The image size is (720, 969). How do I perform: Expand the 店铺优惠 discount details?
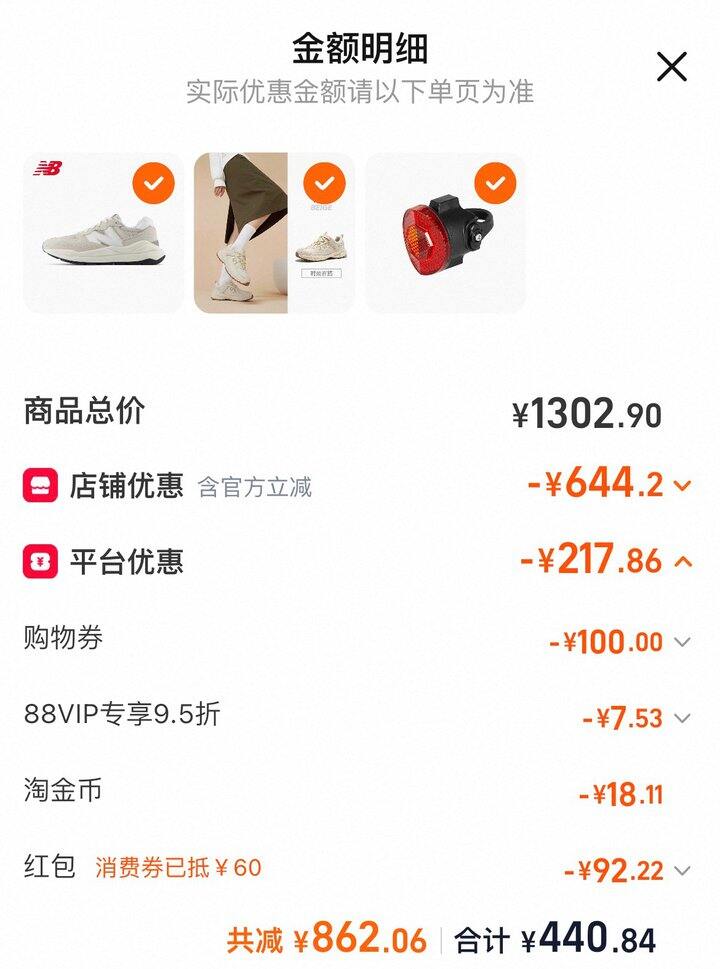(683, 486)
